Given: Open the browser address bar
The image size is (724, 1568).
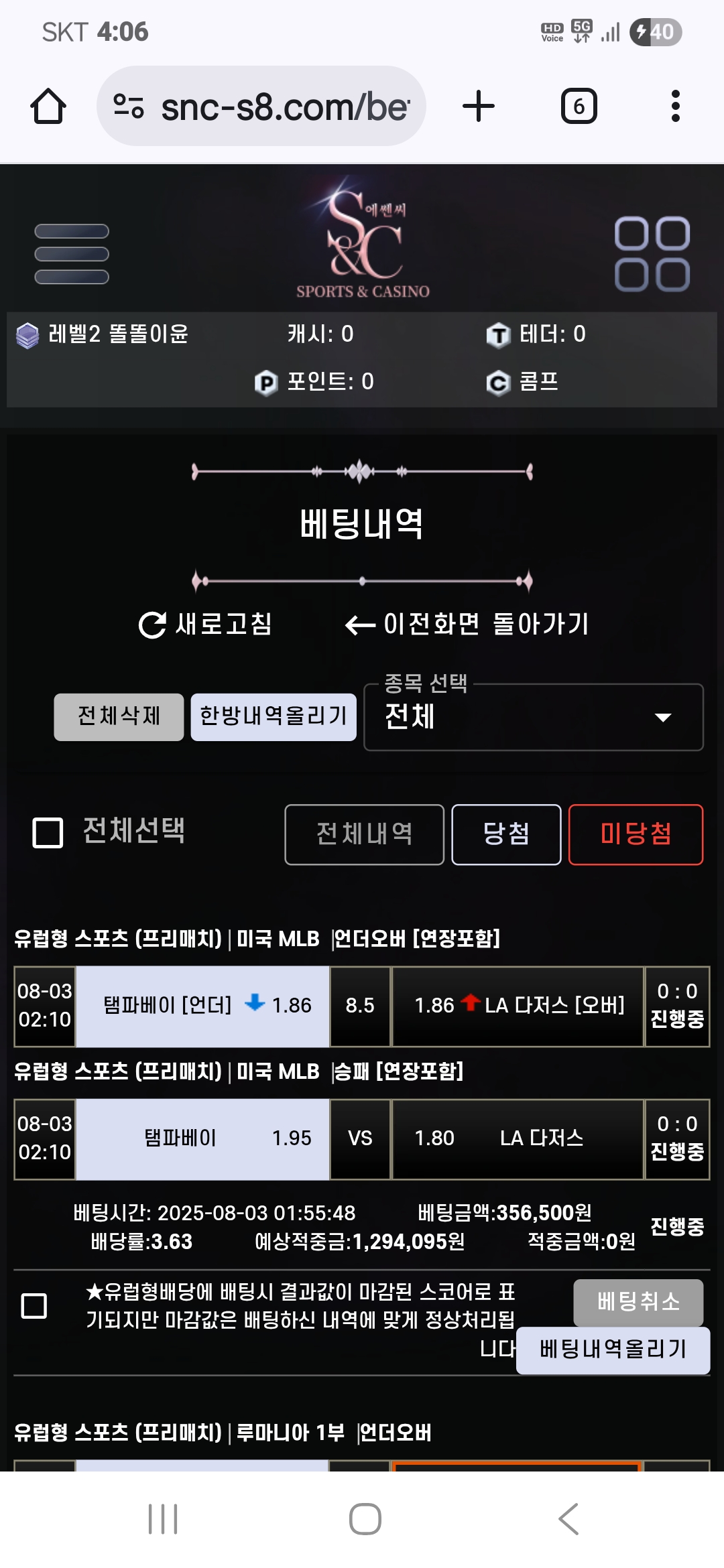Looking at the screenshot, I should pyautogui.click(x=261, y=106).
